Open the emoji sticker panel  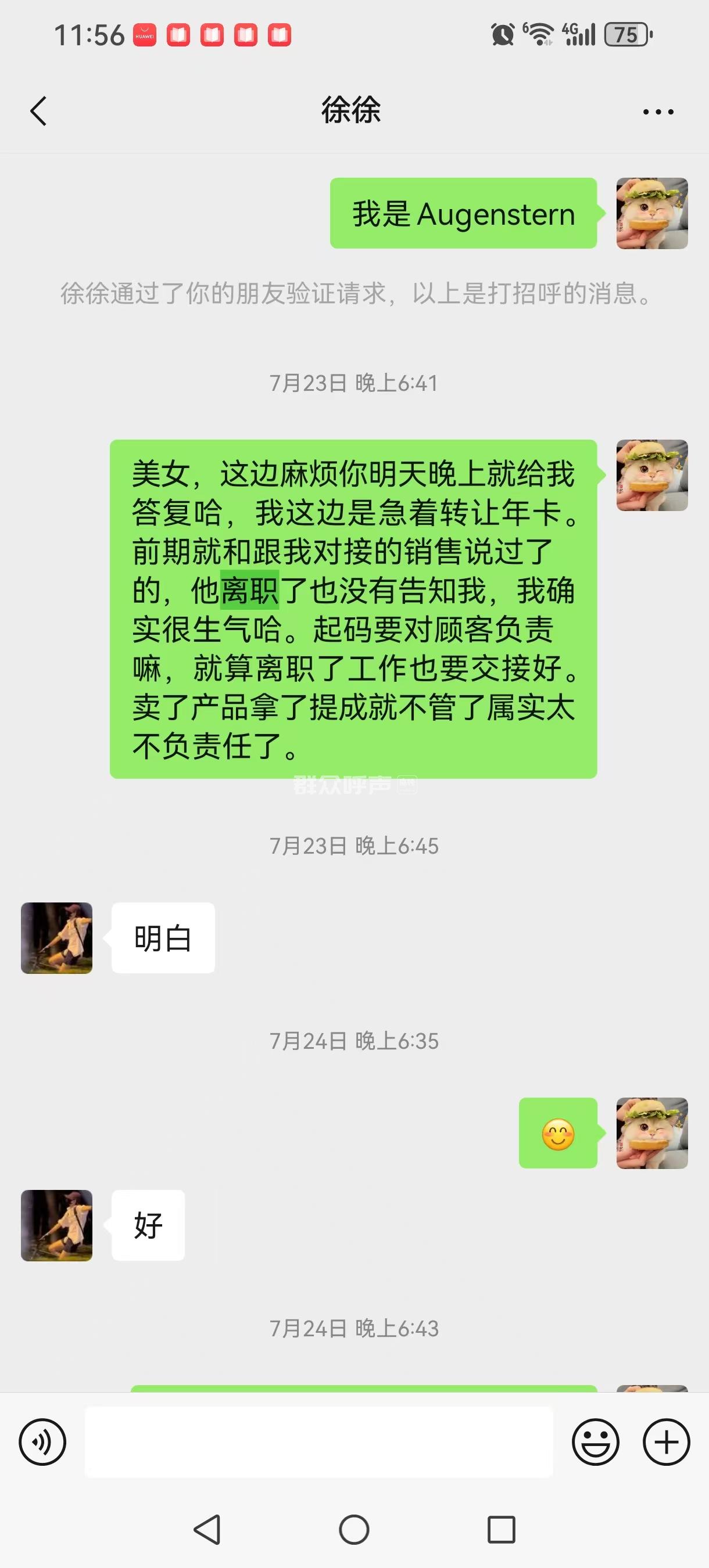(x=595, y=1442)
